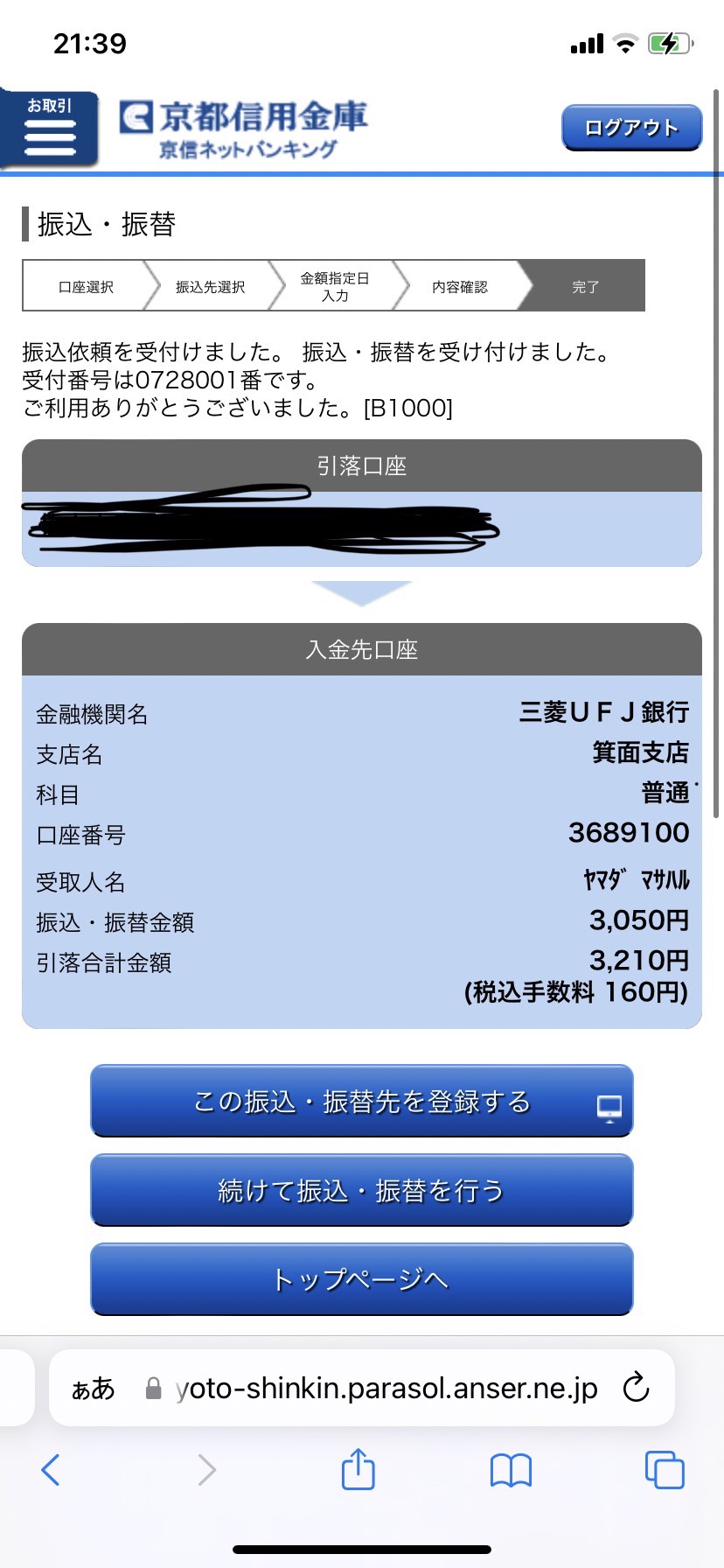Reload the page
Screen dimensions: 724x1568
click(x=636, y=1388)
